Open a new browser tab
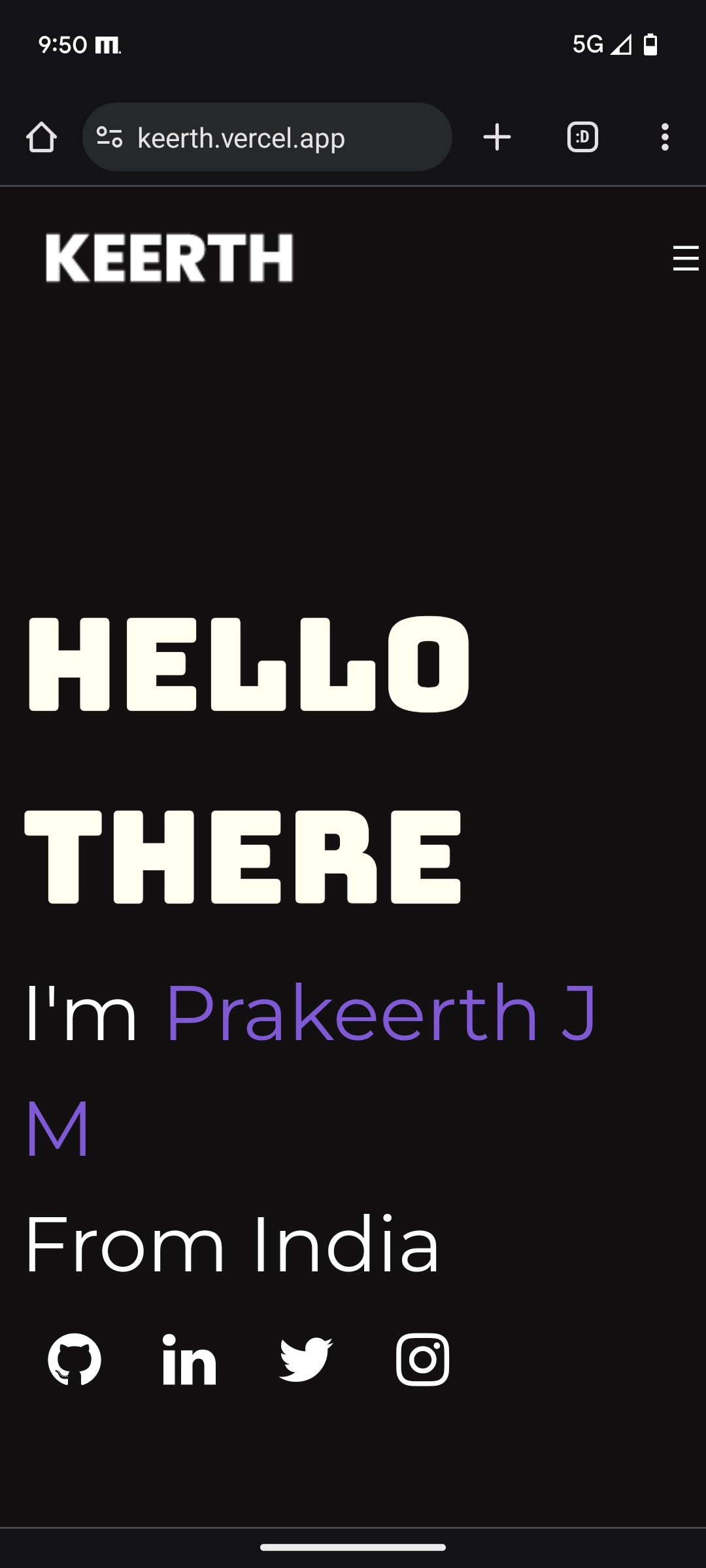This screenshot has width=706, height=1568. coord(497,137)
